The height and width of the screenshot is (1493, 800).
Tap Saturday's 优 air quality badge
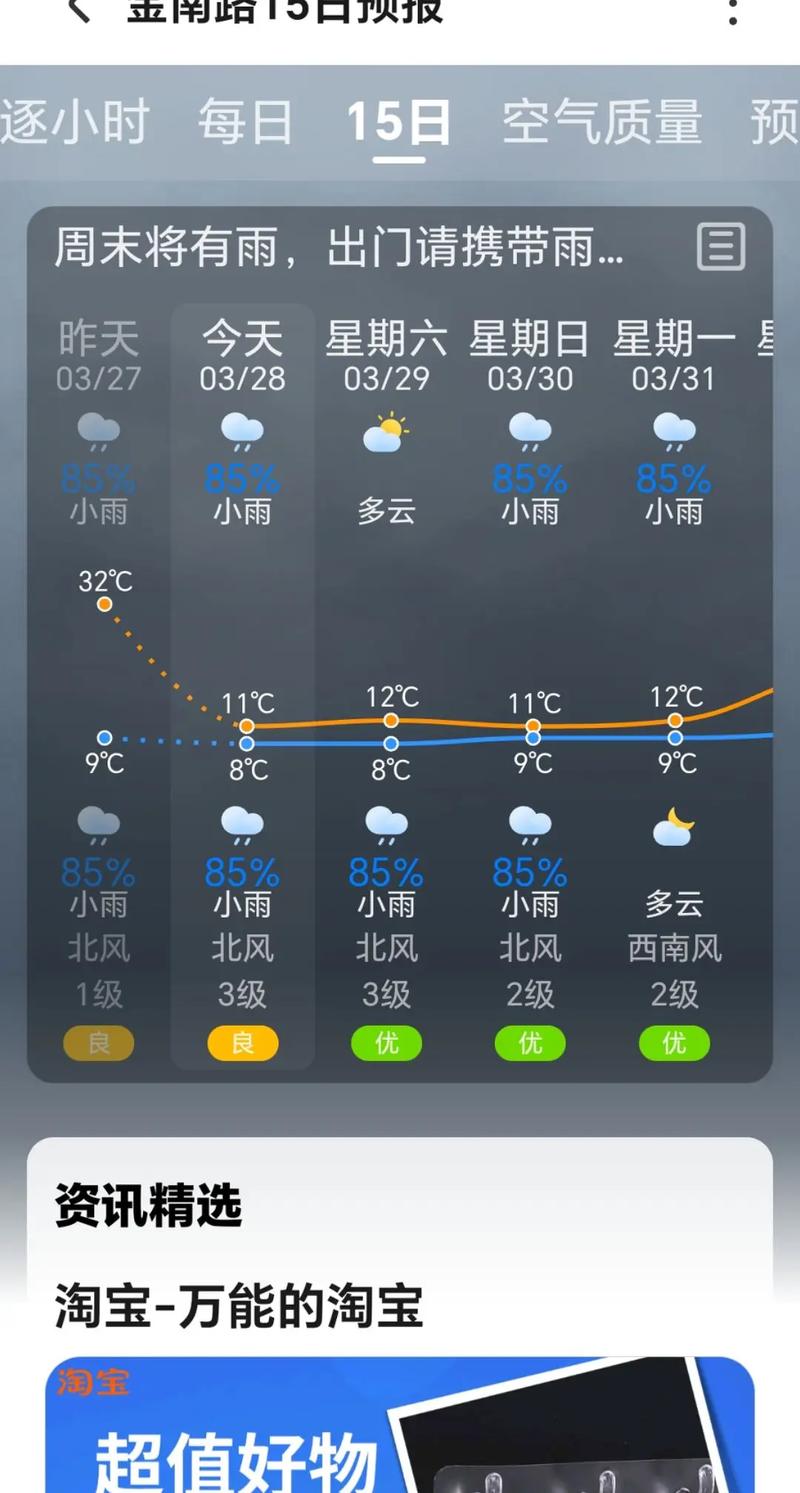click(386, 1042)
